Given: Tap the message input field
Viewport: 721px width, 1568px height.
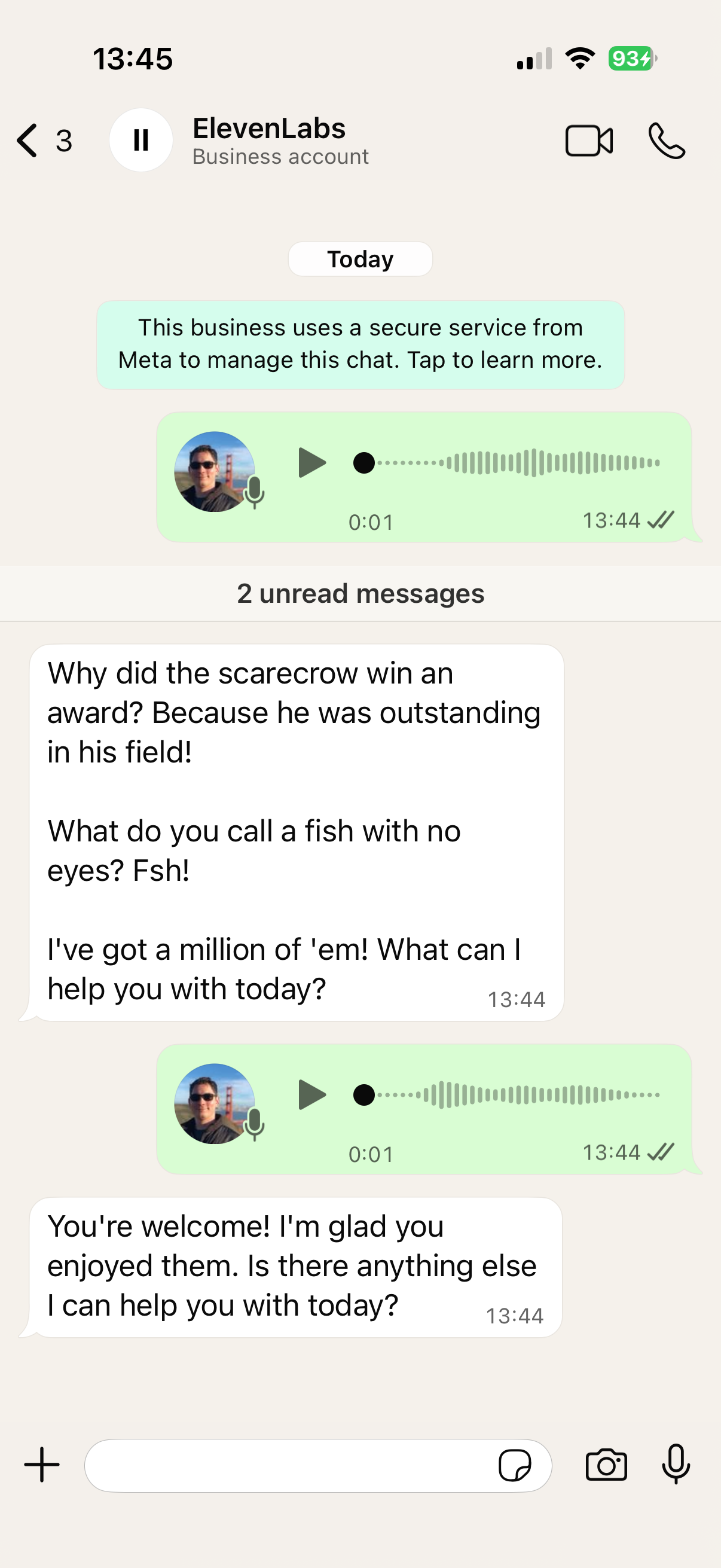Looking at the screenshot, I should (x=274, y=1465).
